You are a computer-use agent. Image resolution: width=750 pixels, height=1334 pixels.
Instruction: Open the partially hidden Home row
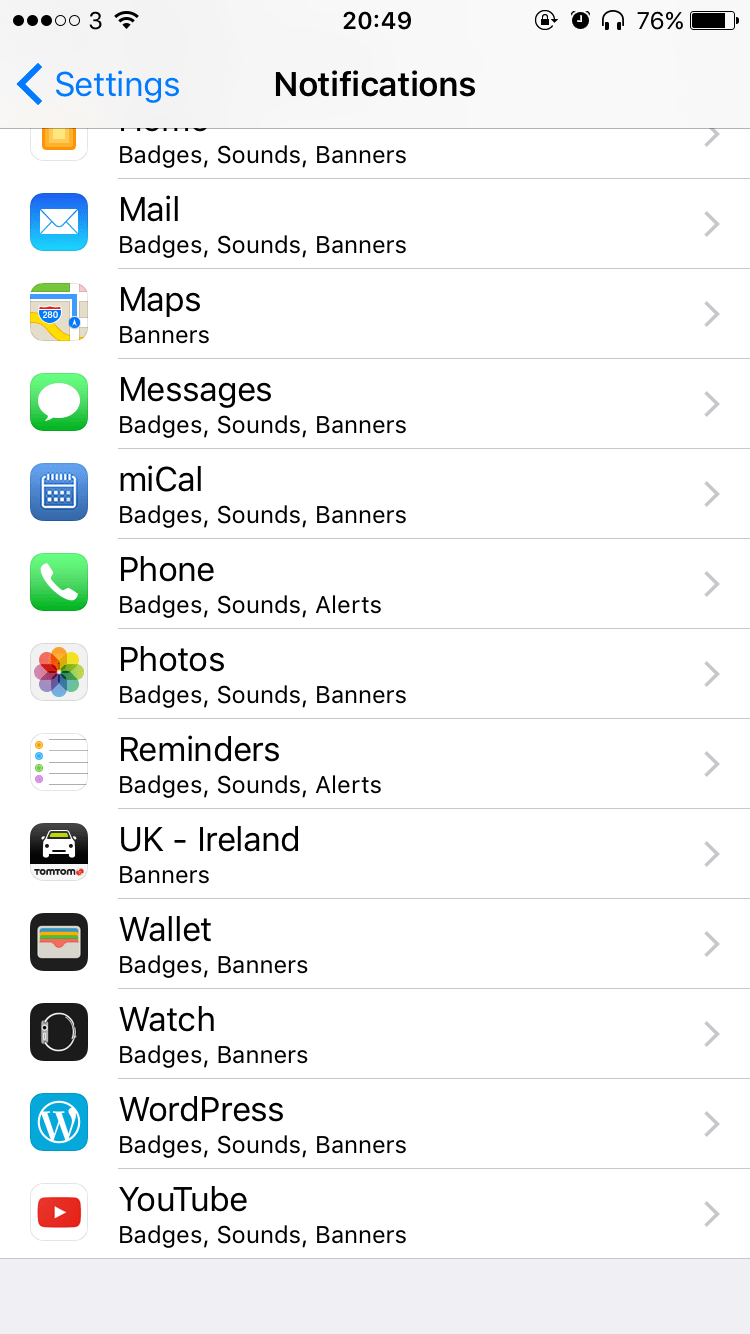[375, 152]
